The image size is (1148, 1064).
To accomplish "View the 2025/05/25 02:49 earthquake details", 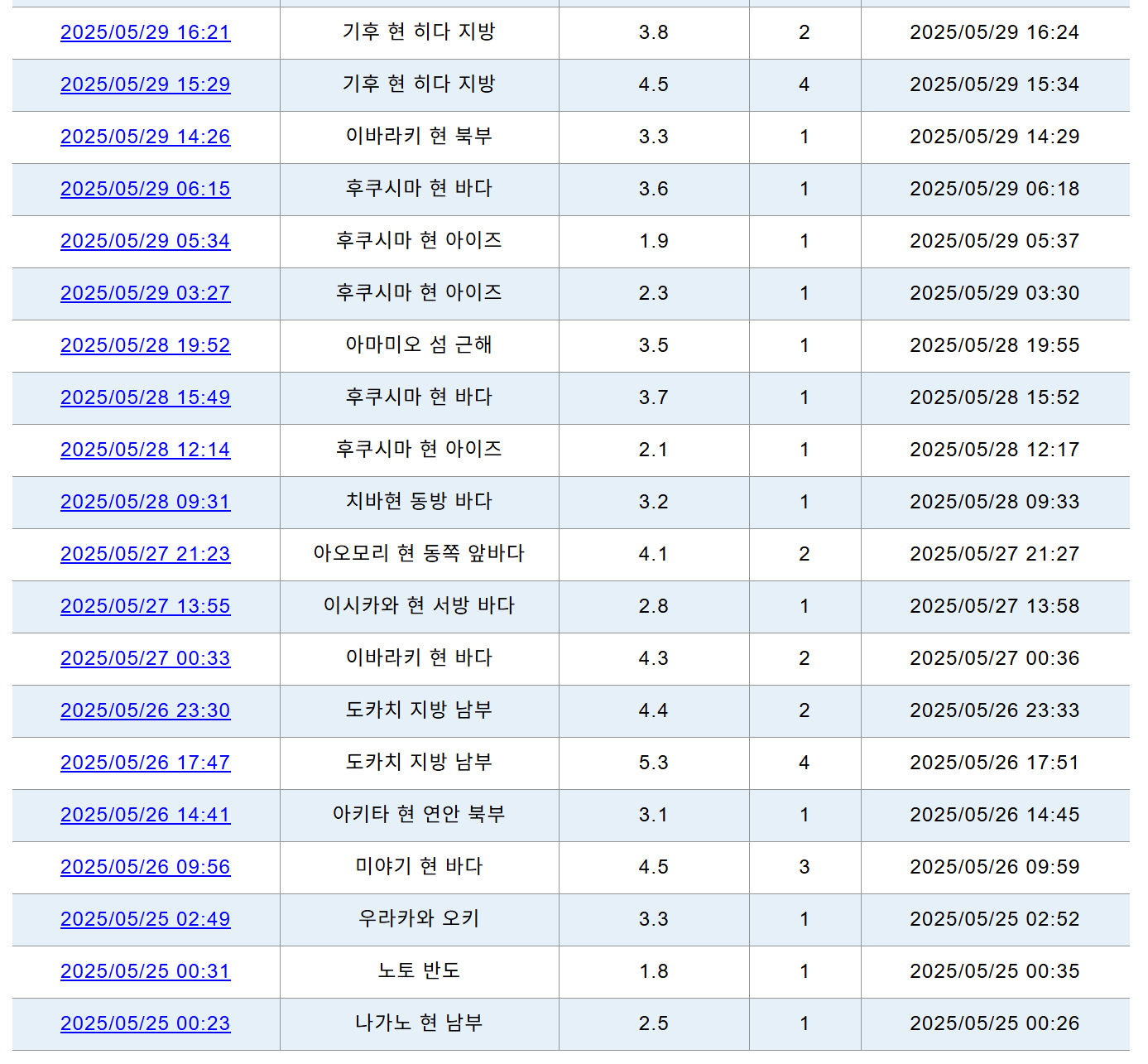I will tap(145, 919).
